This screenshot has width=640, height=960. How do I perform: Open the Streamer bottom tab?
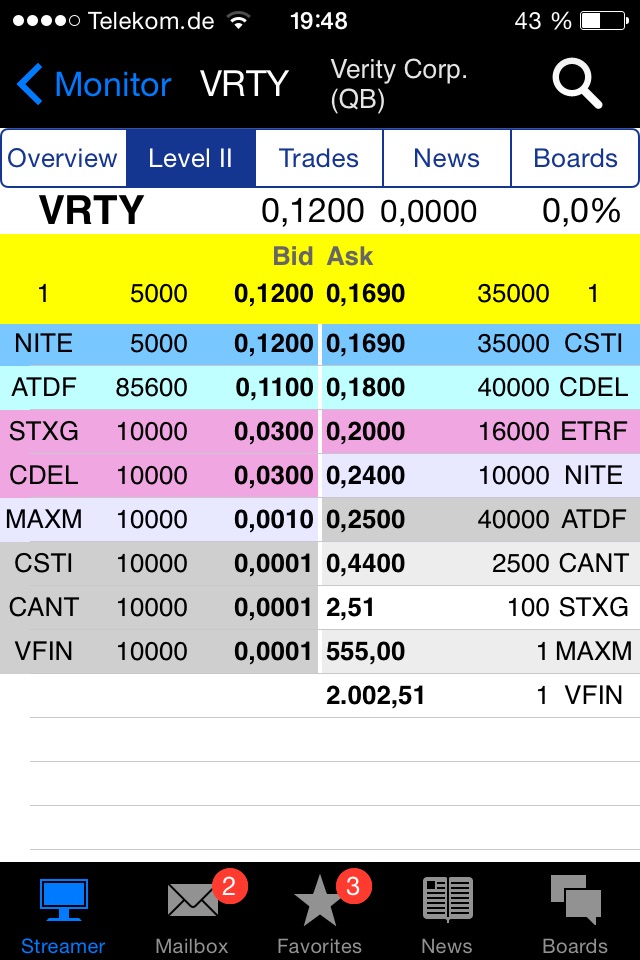pos(63,914)
